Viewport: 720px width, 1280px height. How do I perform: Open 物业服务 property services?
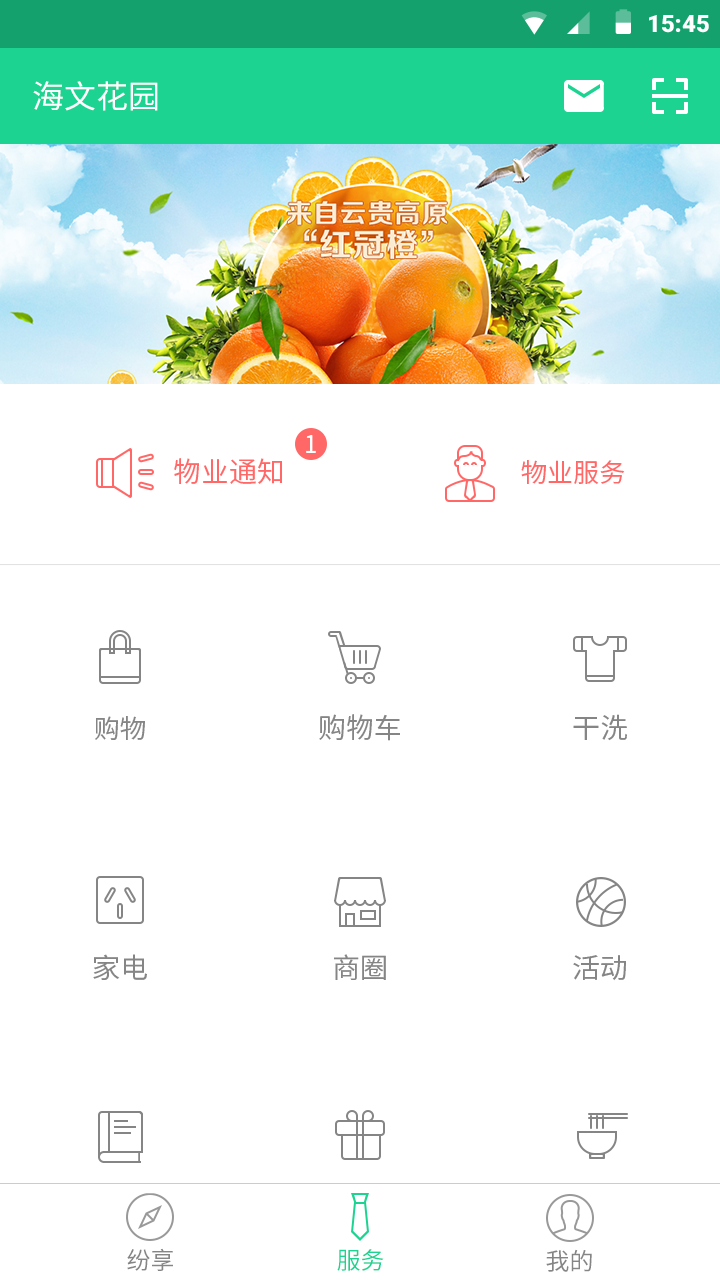535,472
